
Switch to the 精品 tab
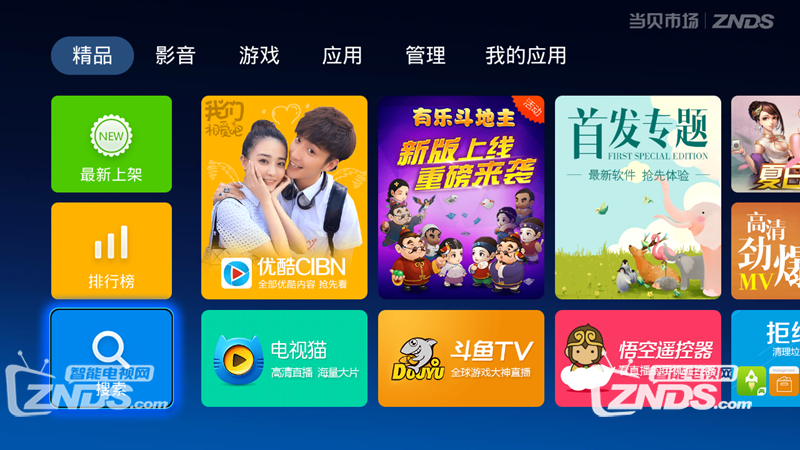[92, 56]
